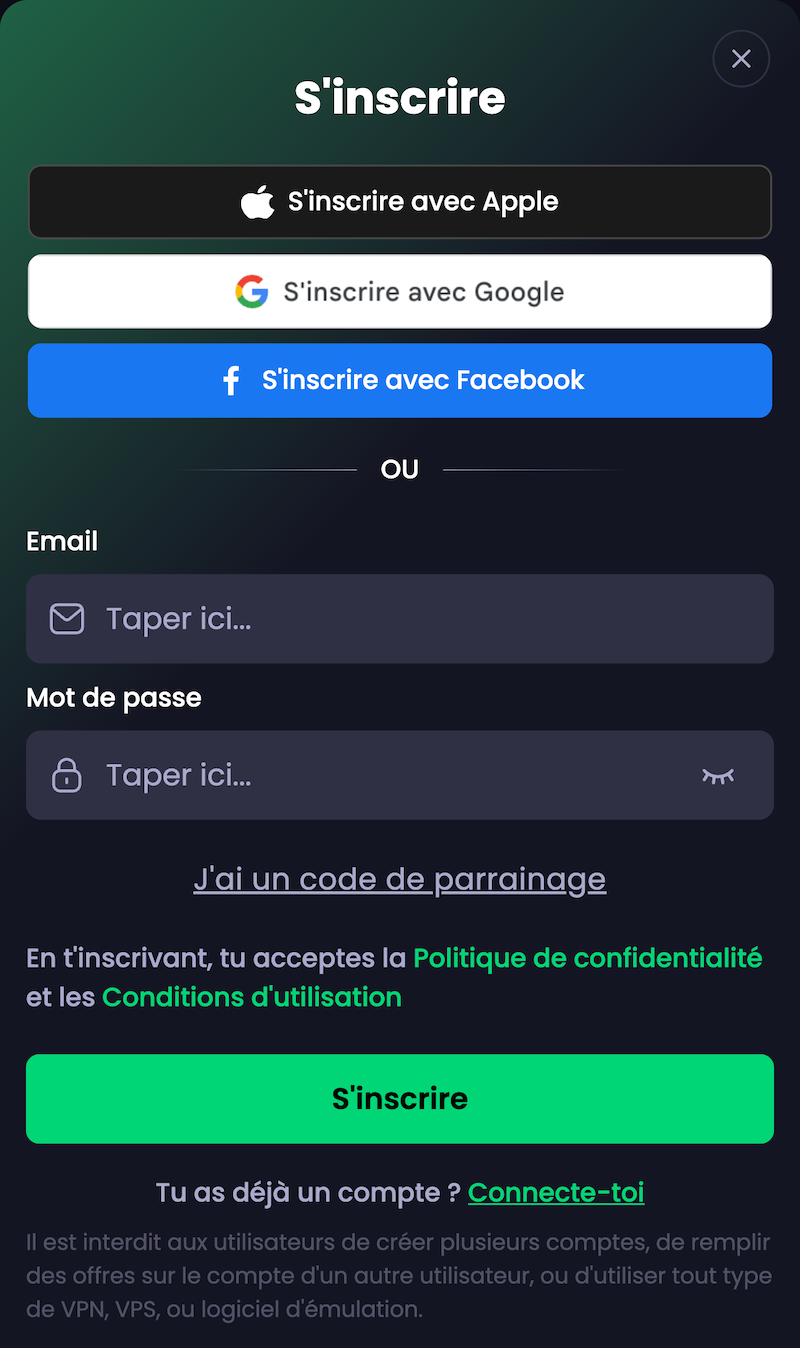Image resolution: width=800 pixels, height=1348 pixels.
Task: Click the envelope icon in the Email field
Action: 66,618
